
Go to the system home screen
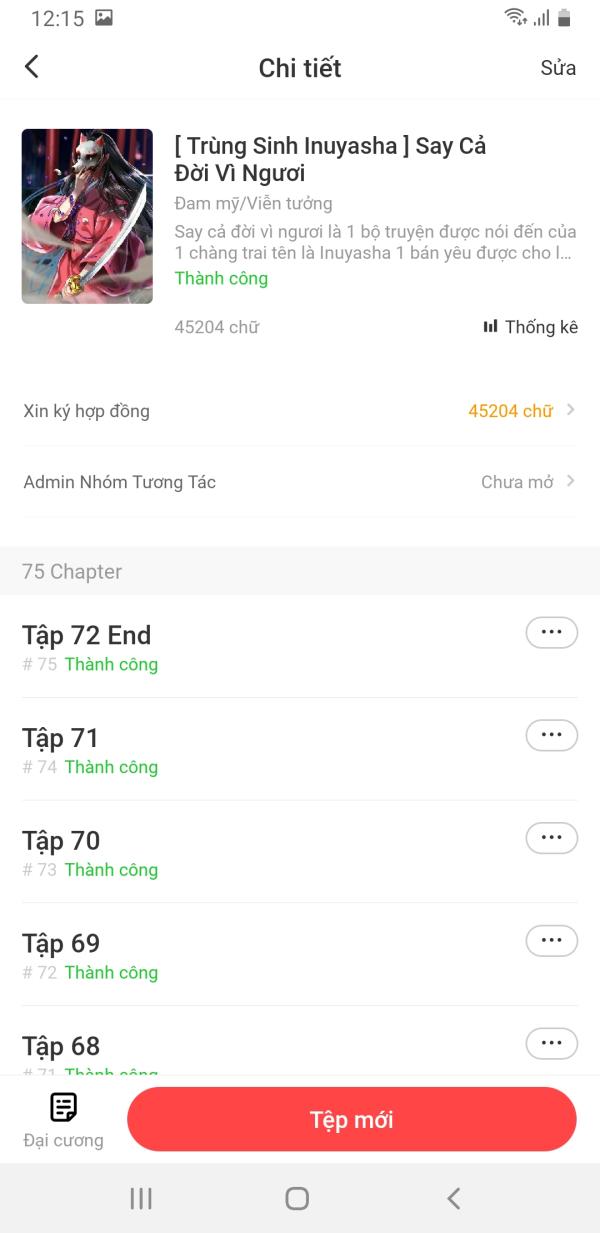(x=297, y=1198)
